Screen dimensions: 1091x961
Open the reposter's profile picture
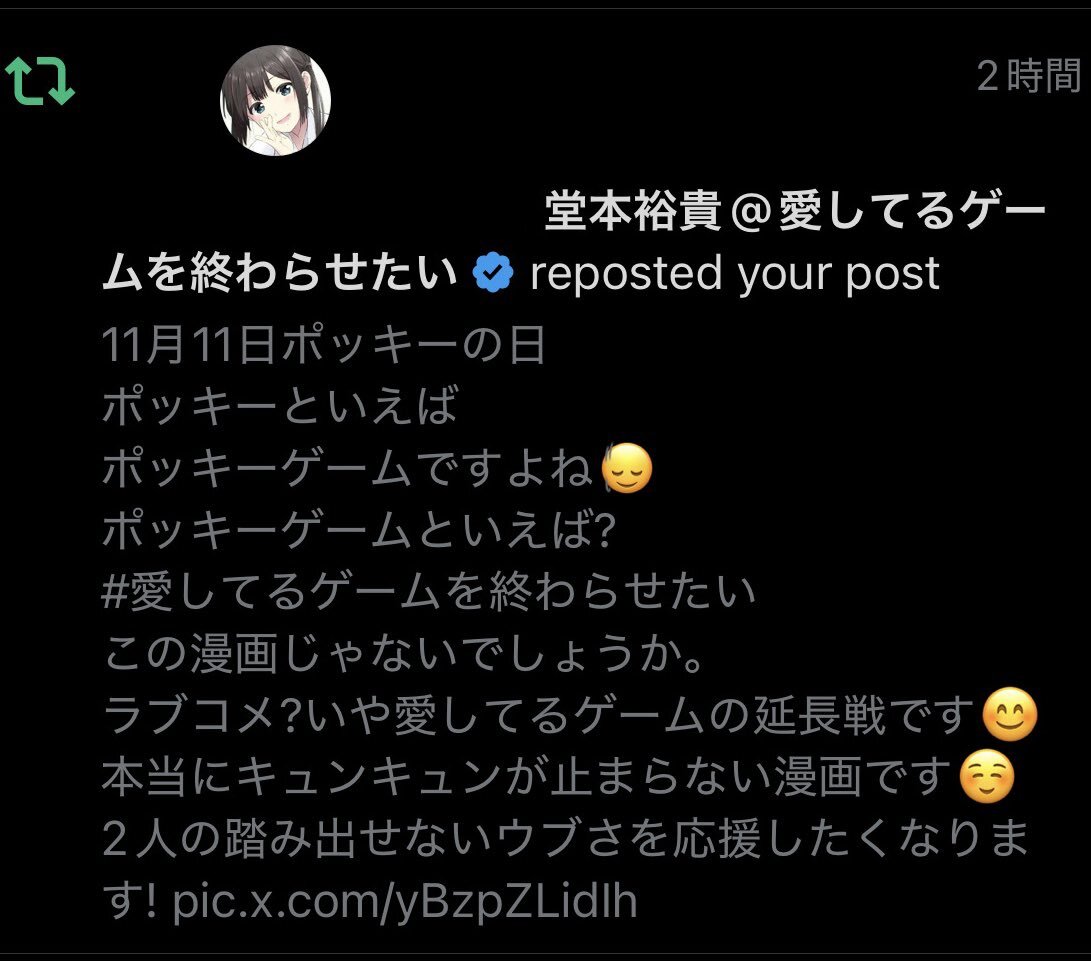(x=275, y=101)
